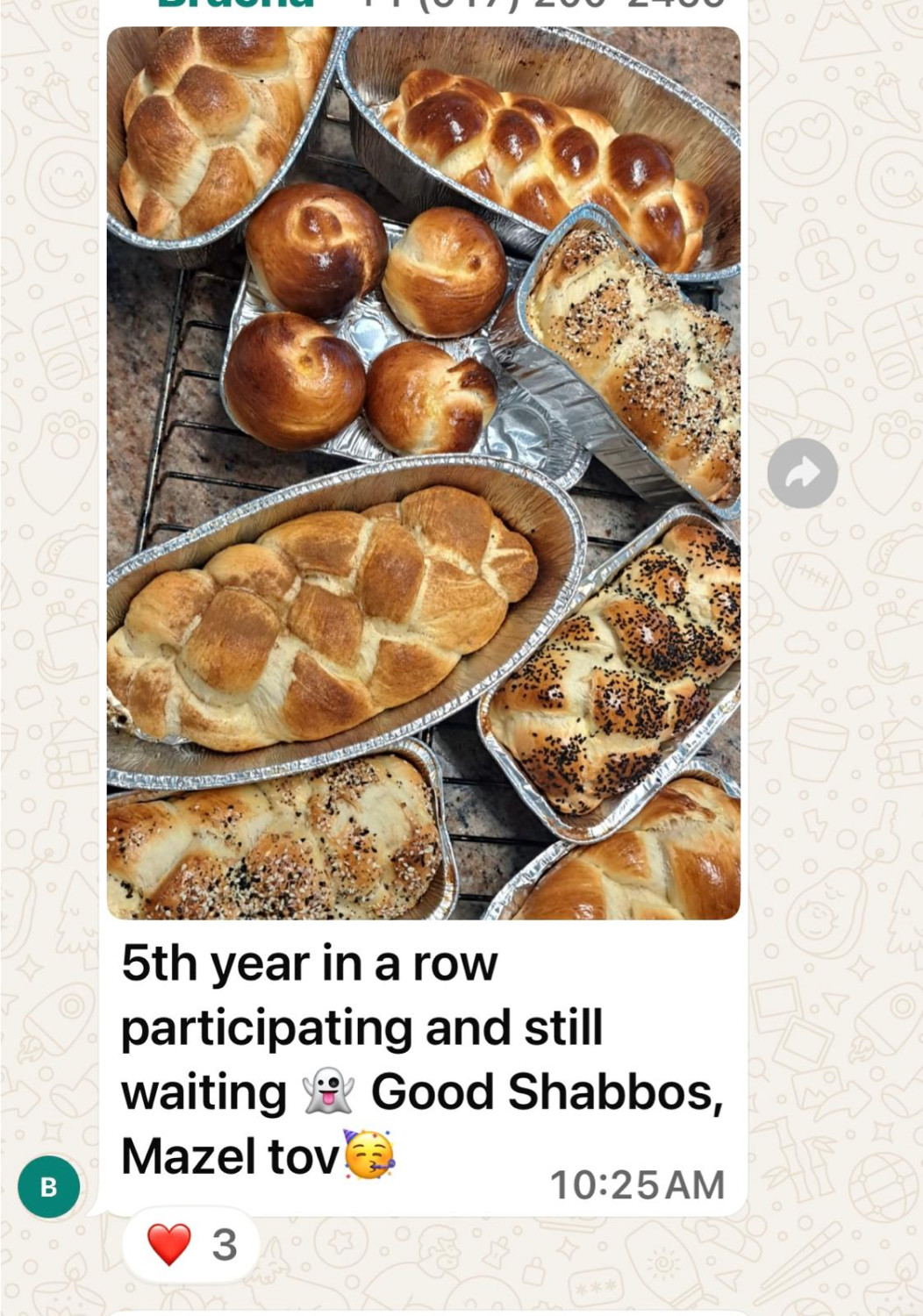Forward the photo message with arrow icon
Screen dimensions: 923x1316
click(802, 474)
